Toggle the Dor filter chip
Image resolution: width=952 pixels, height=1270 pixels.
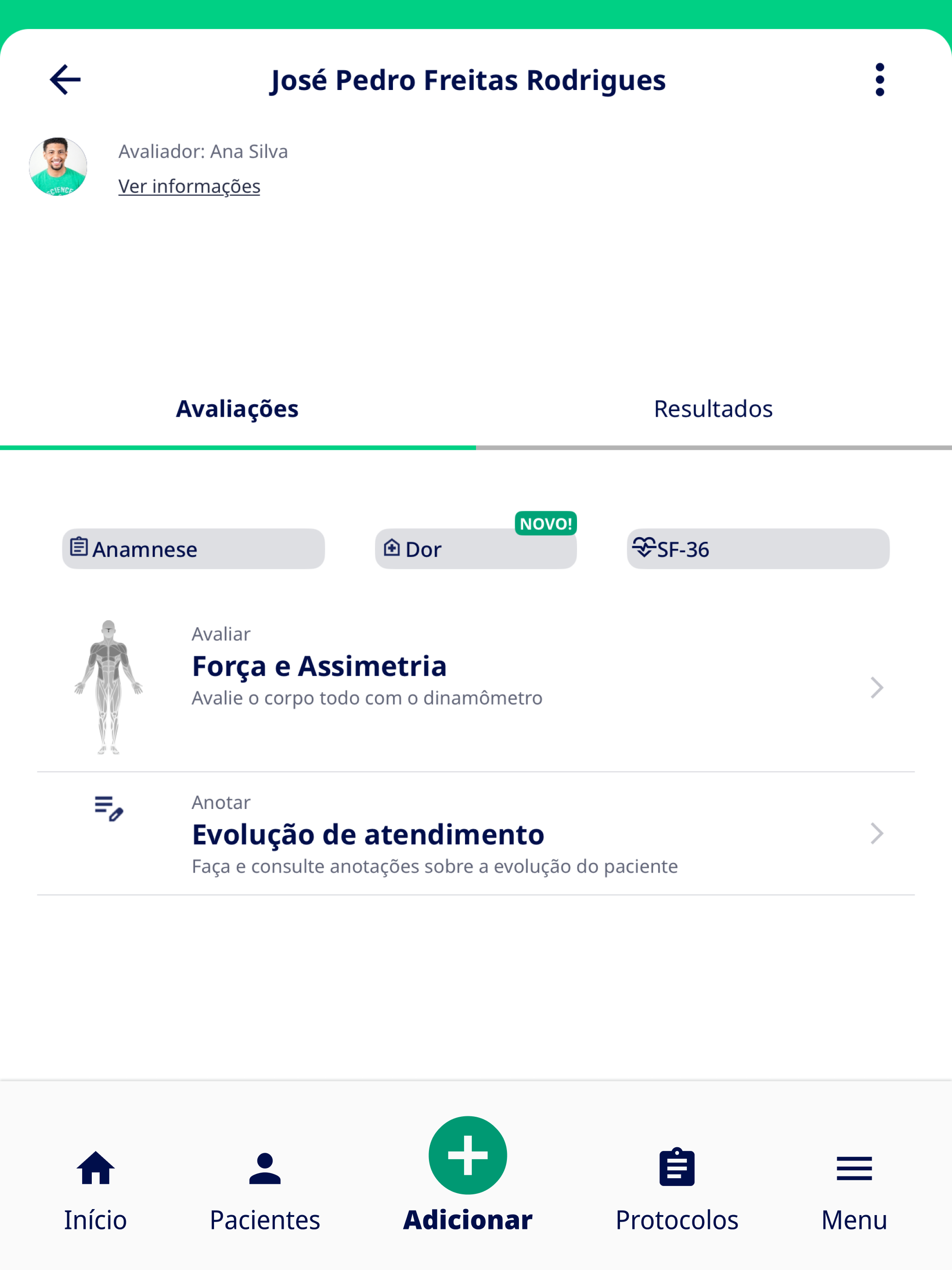[x=476, y=548]
